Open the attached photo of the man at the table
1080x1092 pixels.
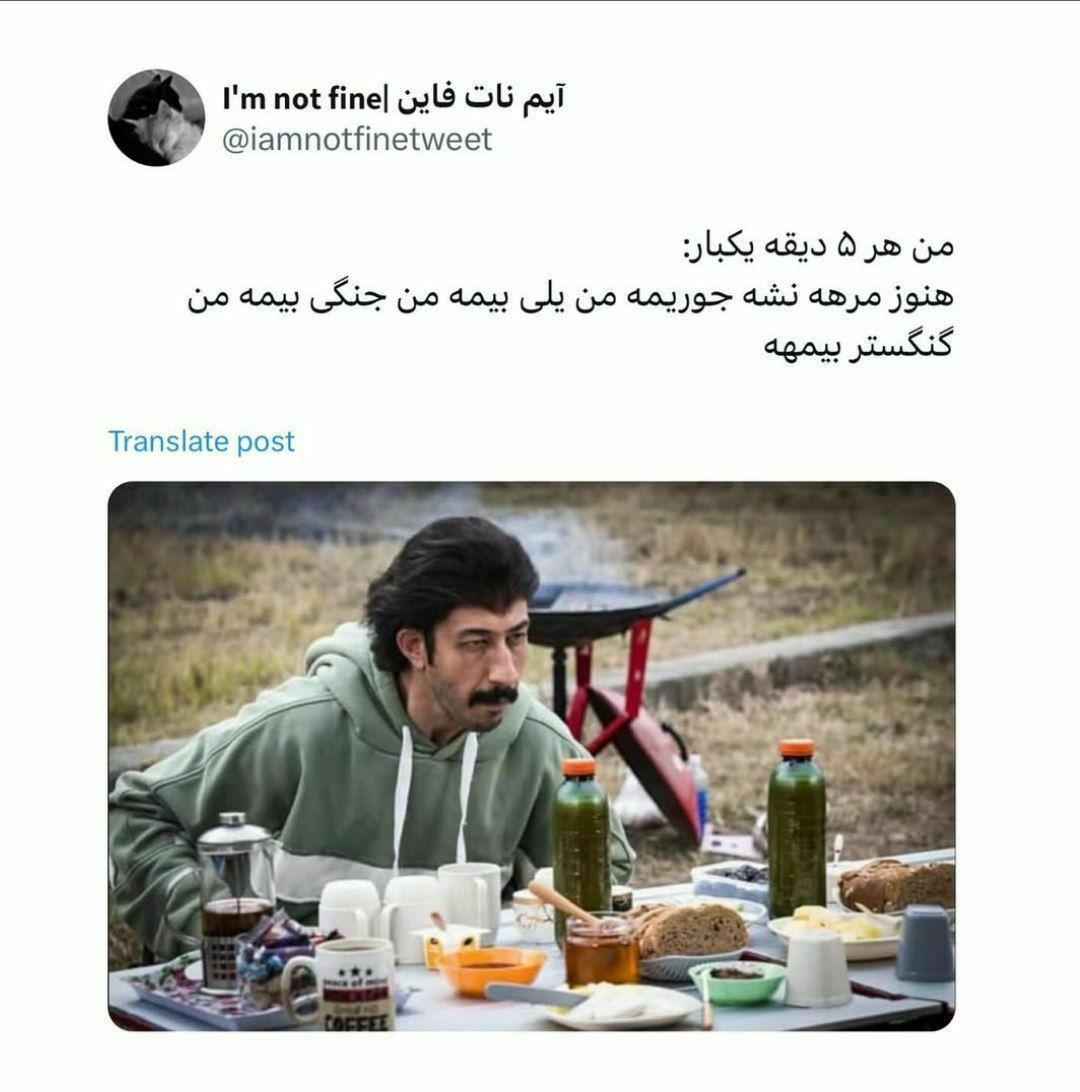tap(531, 755)
